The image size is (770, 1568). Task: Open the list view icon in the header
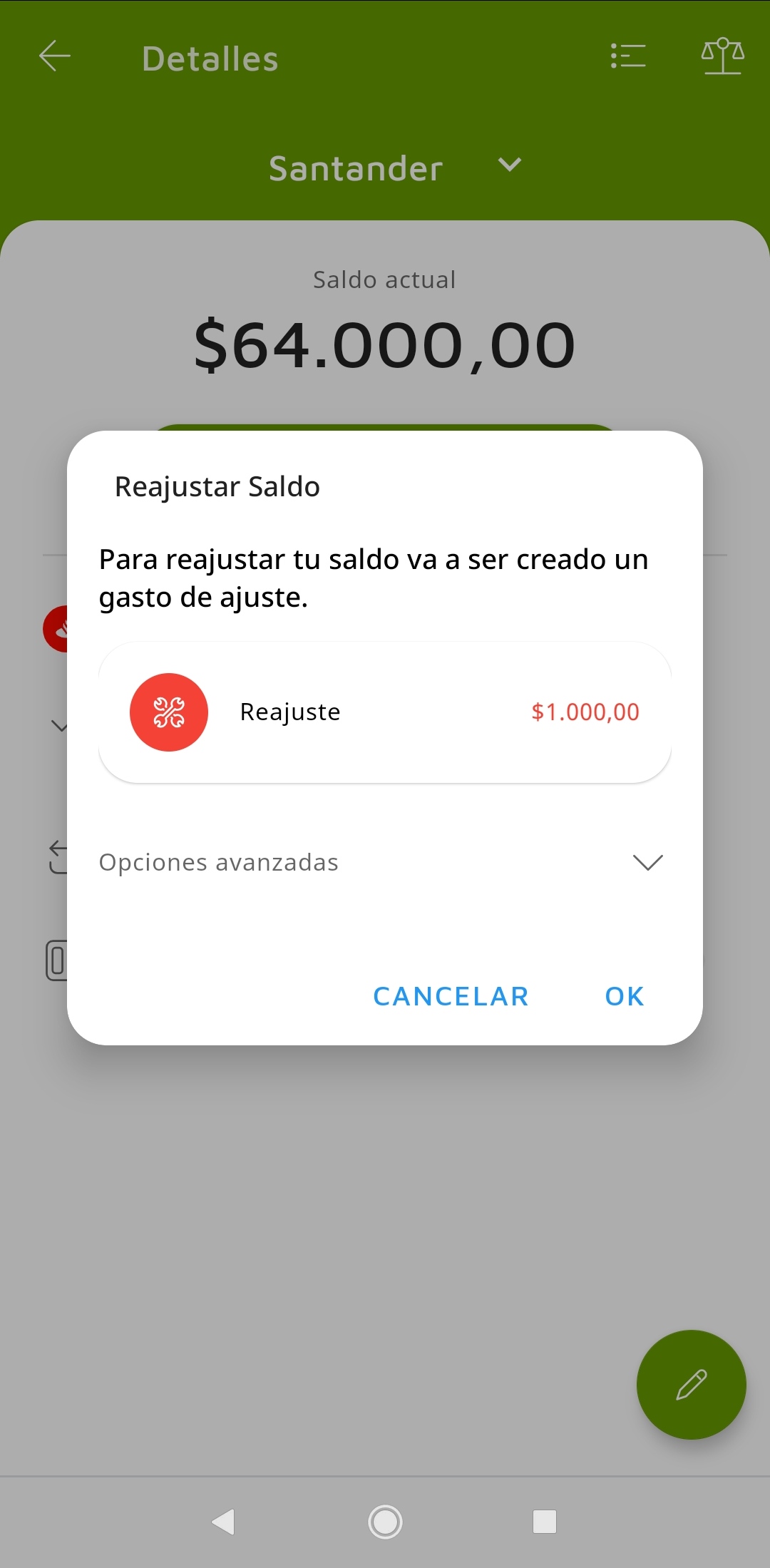point(628,56)
